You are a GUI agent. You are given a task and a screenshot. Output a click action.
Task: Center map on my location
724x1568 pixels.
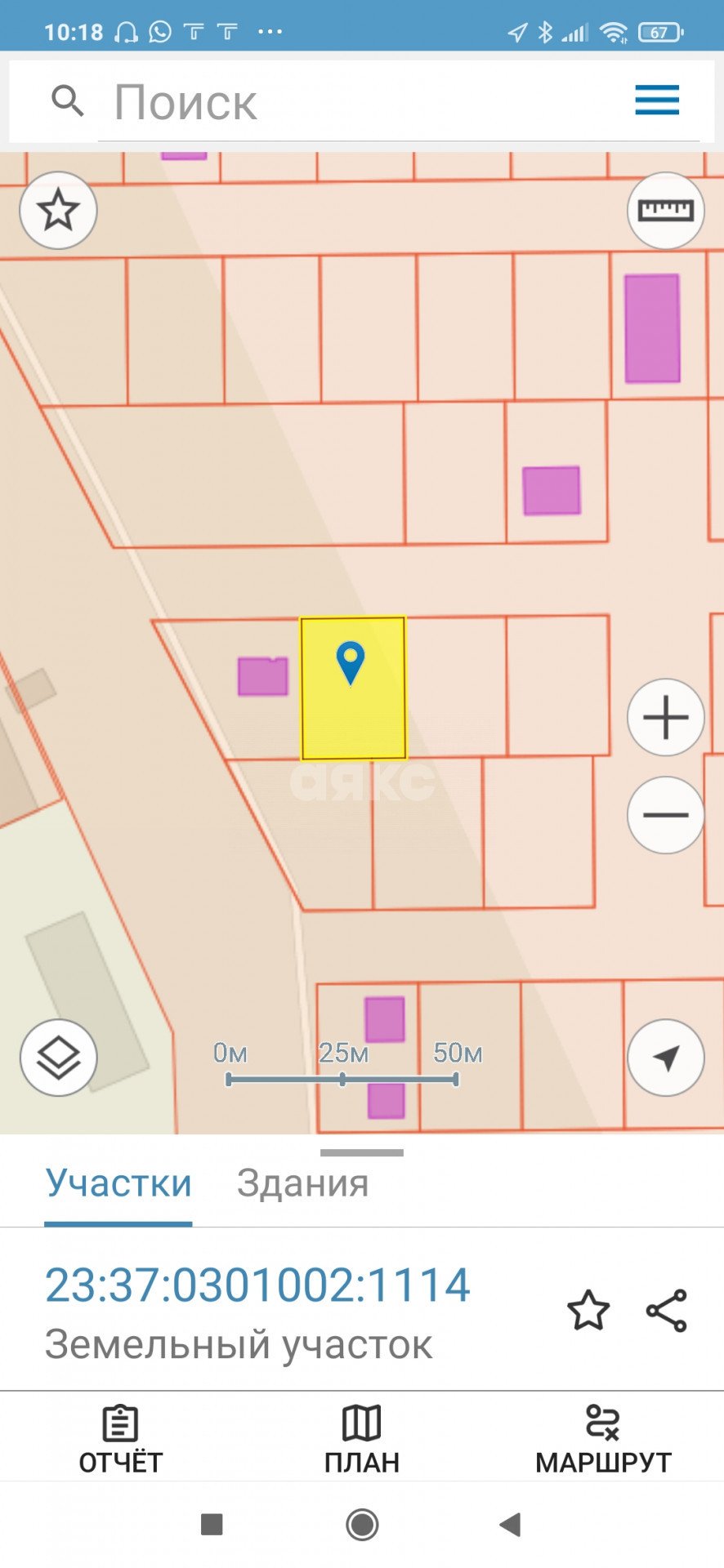coord(665,1058)
